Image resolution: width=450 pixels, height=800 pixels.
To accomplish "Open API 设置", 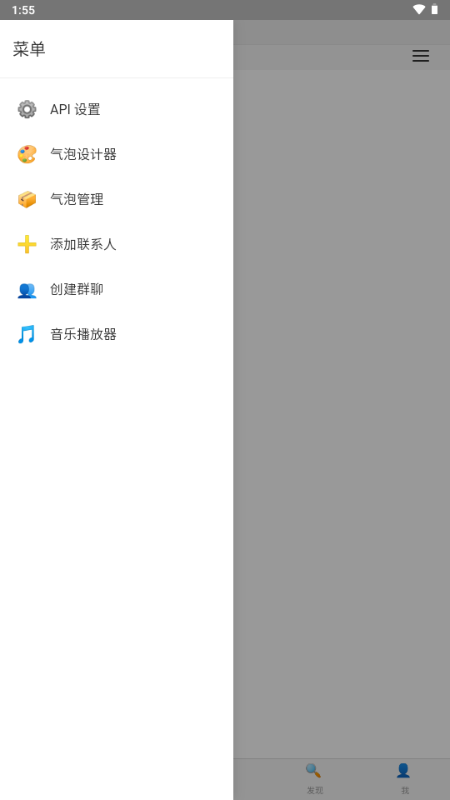I will pos(116,109).
